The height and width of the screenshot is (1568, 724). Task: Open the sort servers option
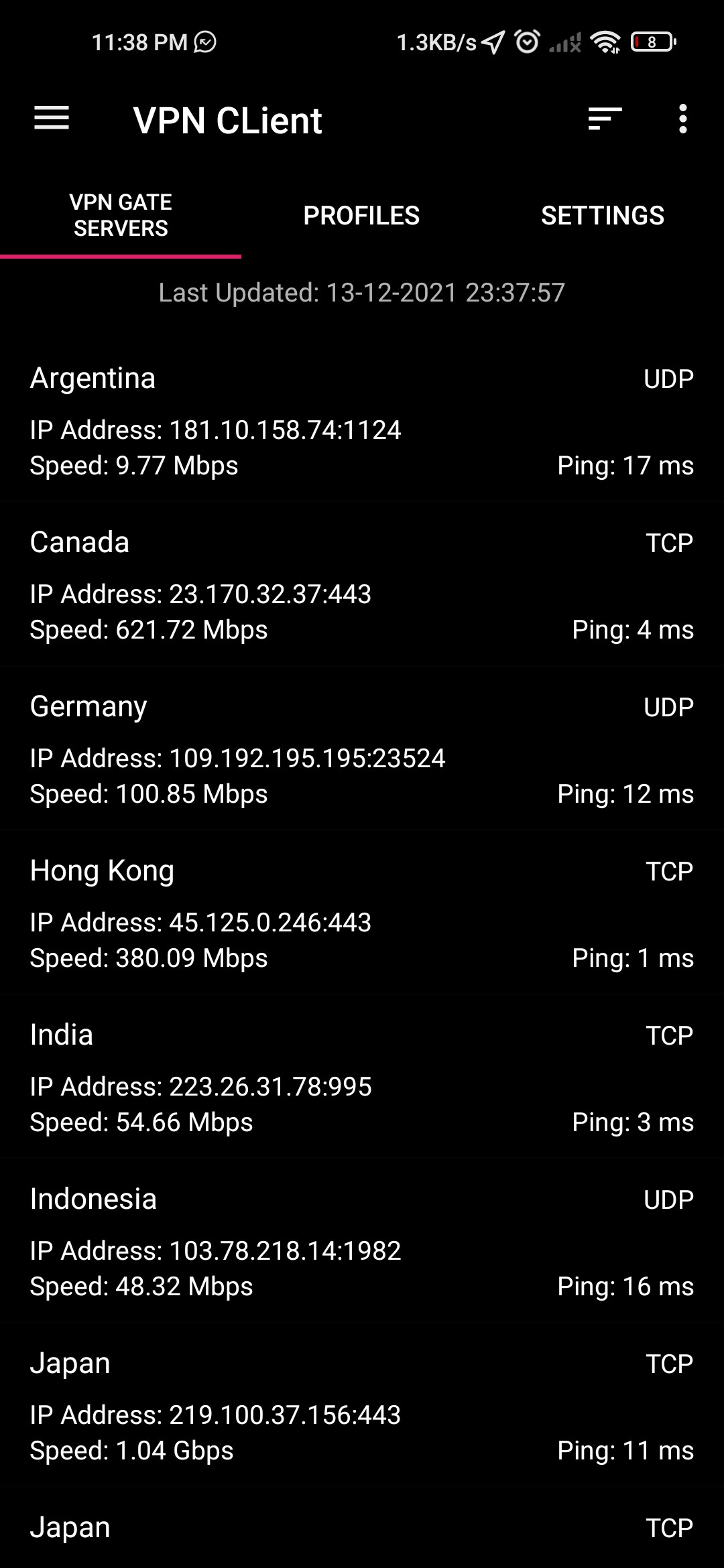click(x=605, y=119)
